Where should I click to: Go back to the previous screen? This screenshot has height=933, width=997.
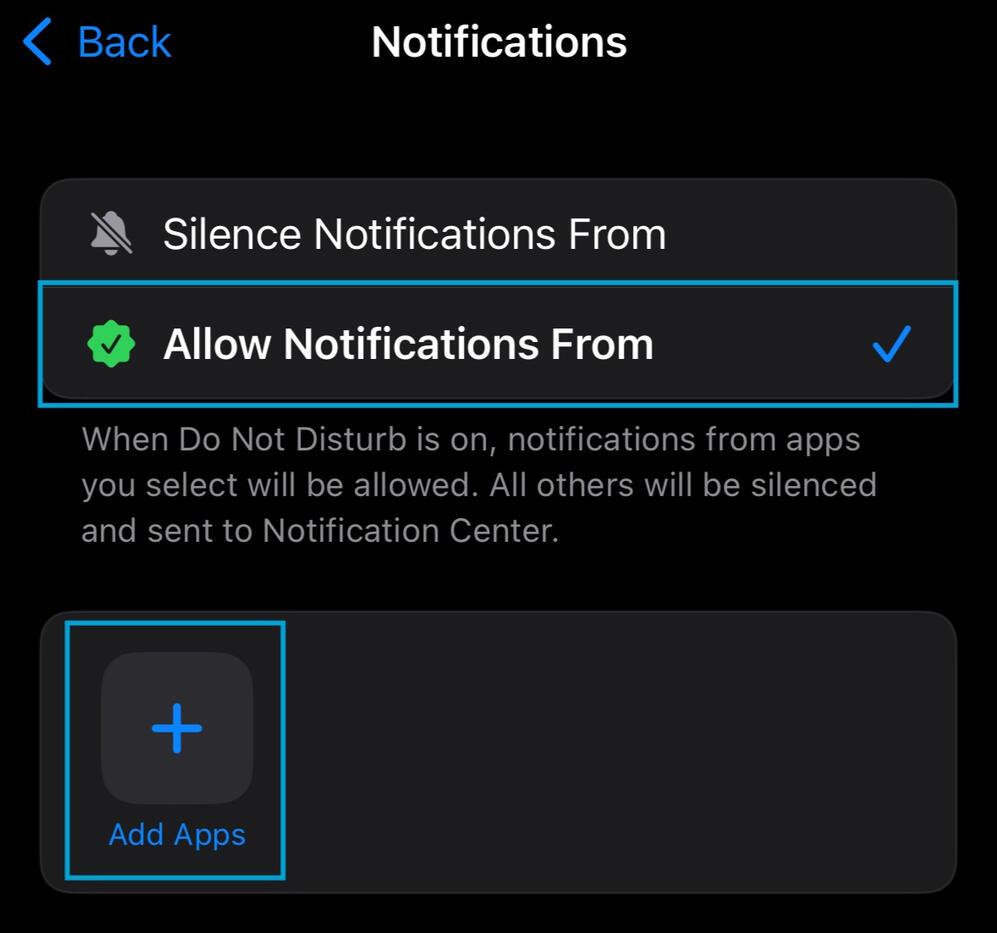click(97, 43)
